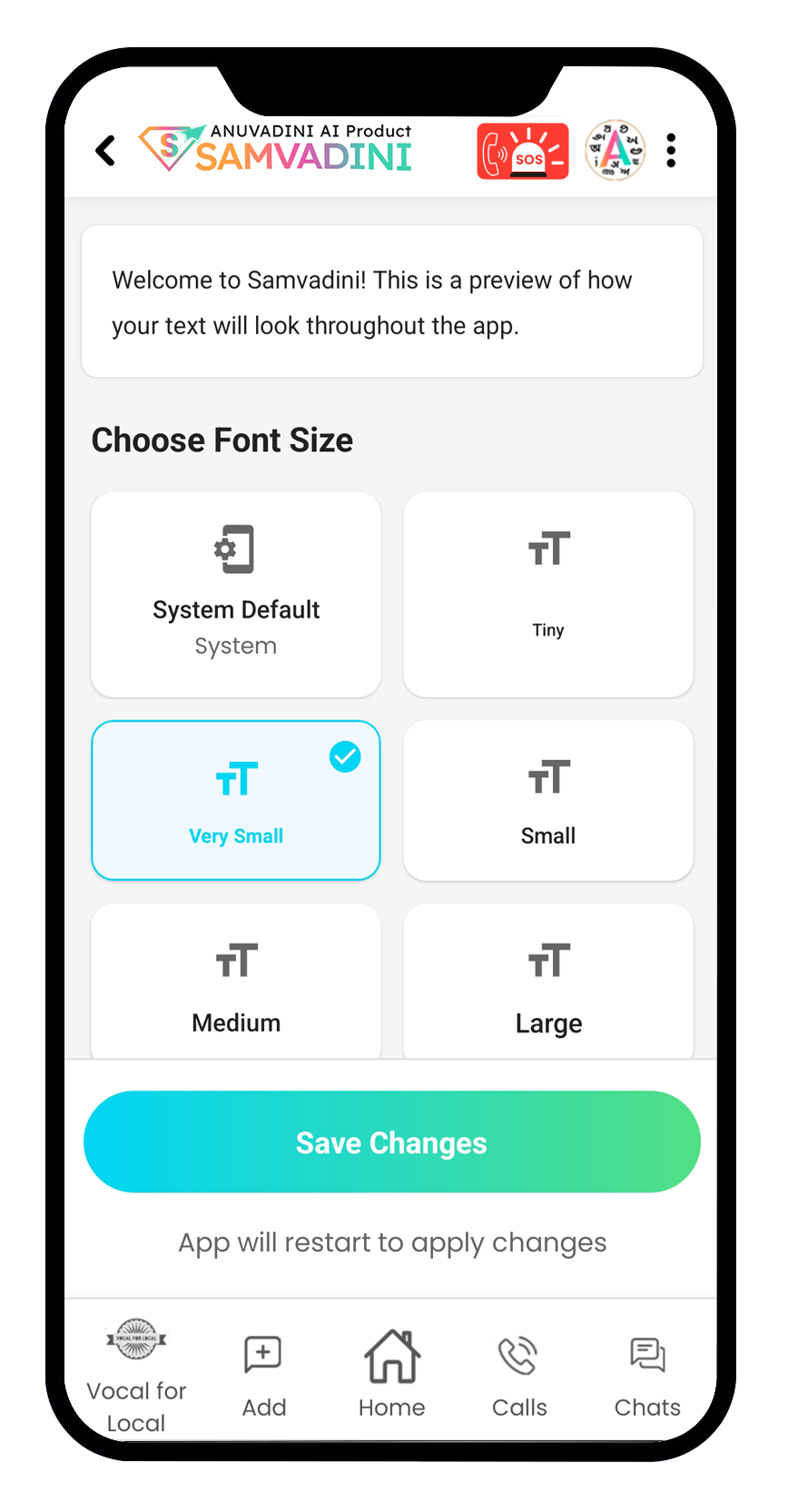Choose the Tiny font size
Viewport: 788px width, 1512px height.
tap(548, 594)
